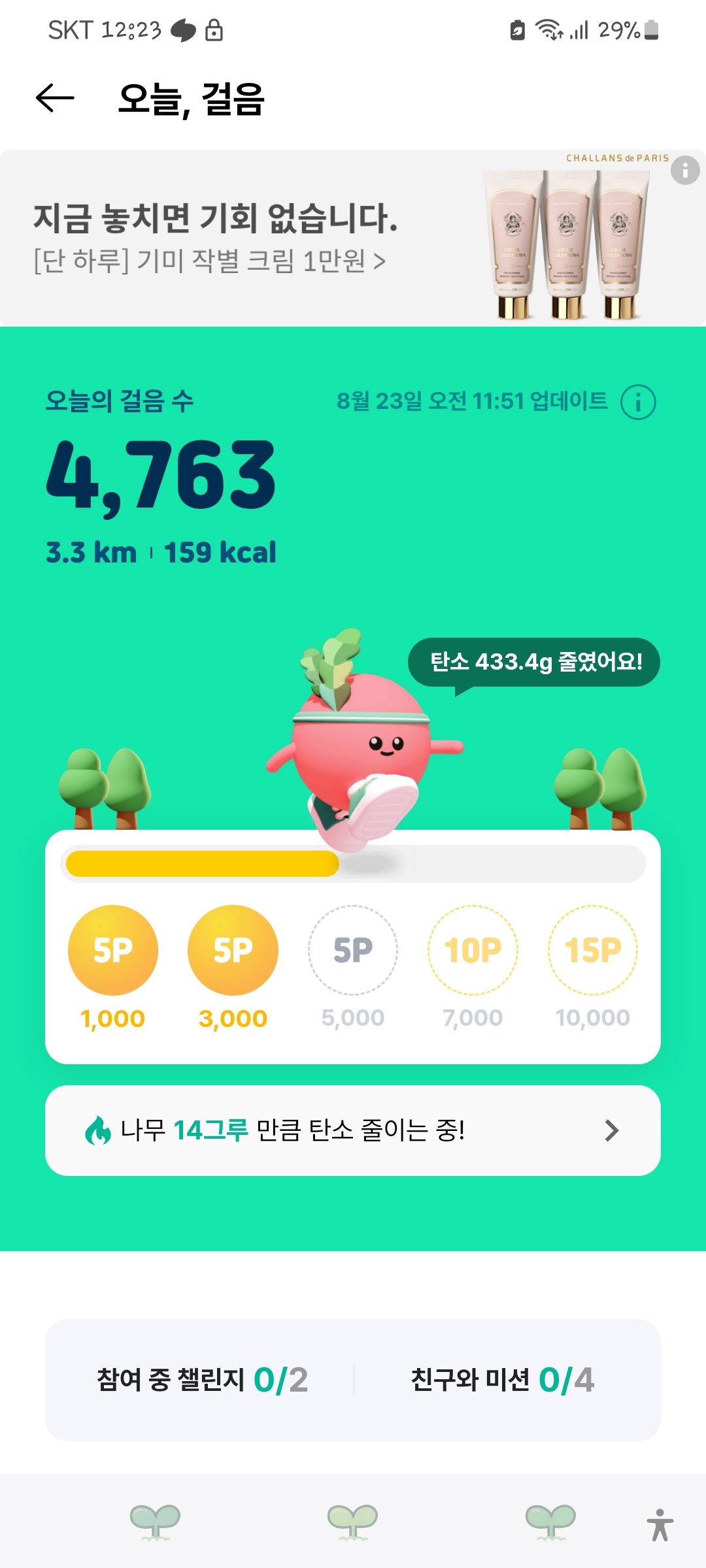Screen dimensions: 706x1568
Task: Claim the 5P reward for 3,000 steps
Action: pyautogui.click(x=233, y=950)
